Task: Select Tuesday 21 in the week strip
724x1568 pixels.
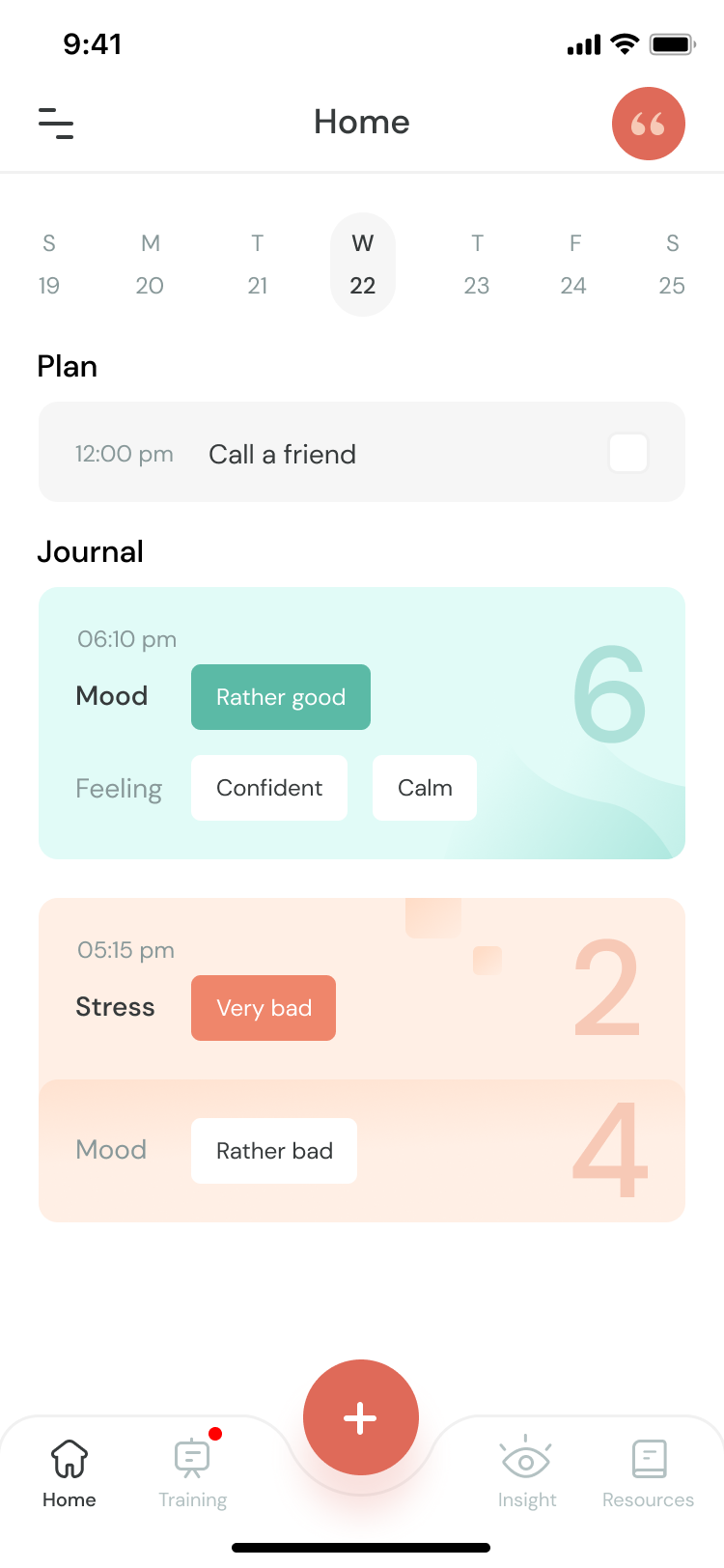Action: coord(258,265)
